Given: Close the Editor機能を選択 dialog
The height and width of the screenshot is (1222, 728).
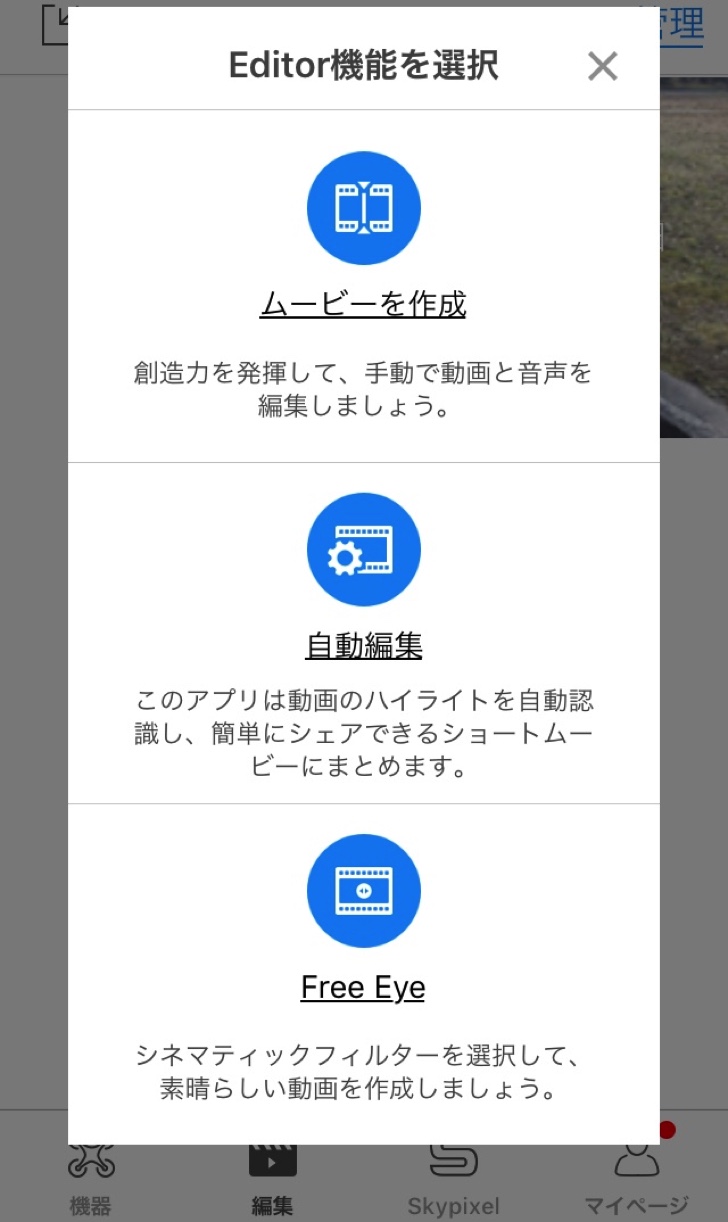Looking at the screenshot, I should [x=602, y=67].
